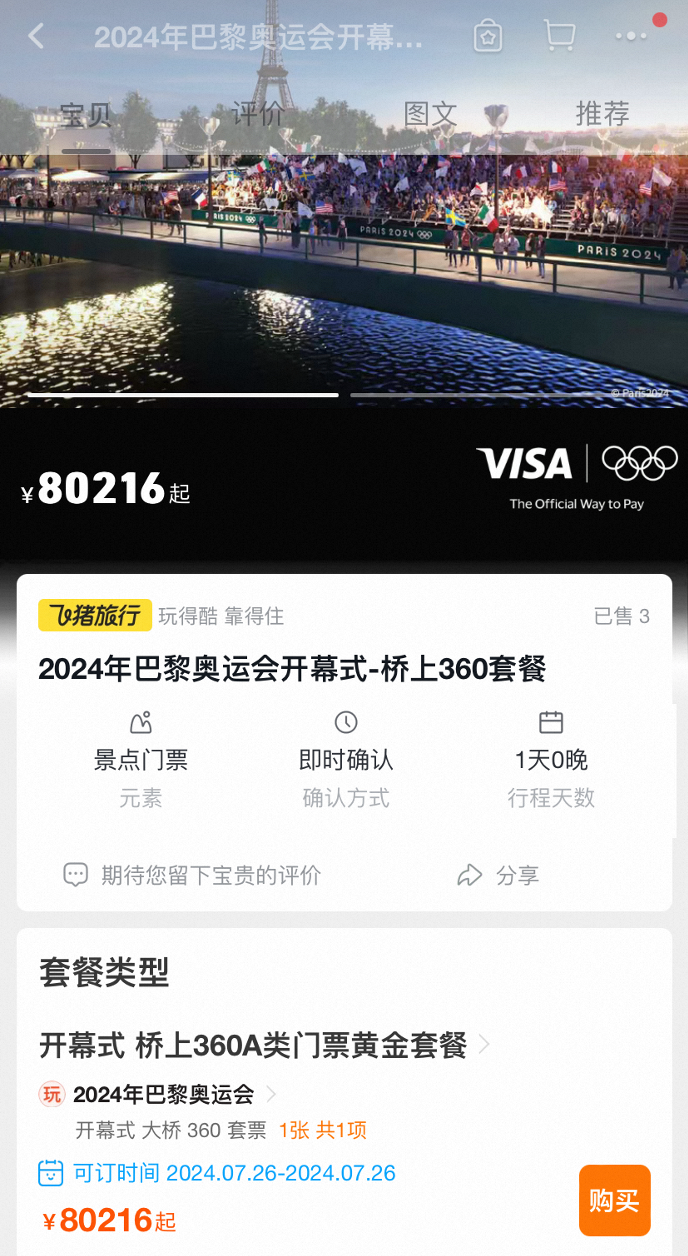Switch to the 推荐 tab
The image size is (688, 1256).
point(602,115)
